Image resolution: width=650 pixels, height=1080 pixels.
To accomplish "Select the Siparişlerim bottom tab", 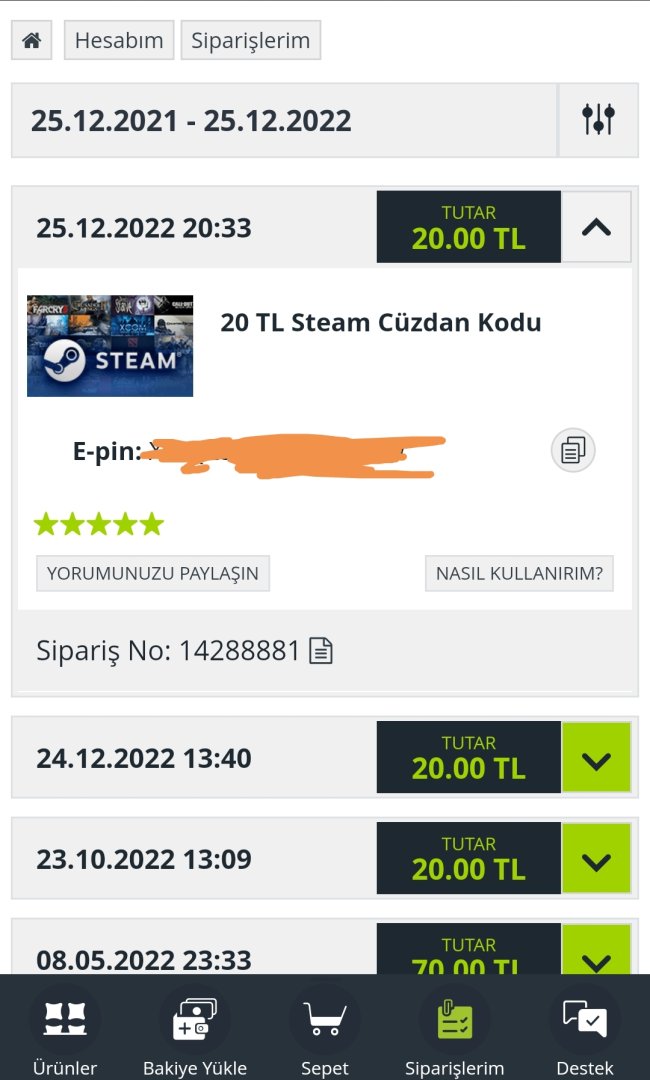I will point(455,1030).
